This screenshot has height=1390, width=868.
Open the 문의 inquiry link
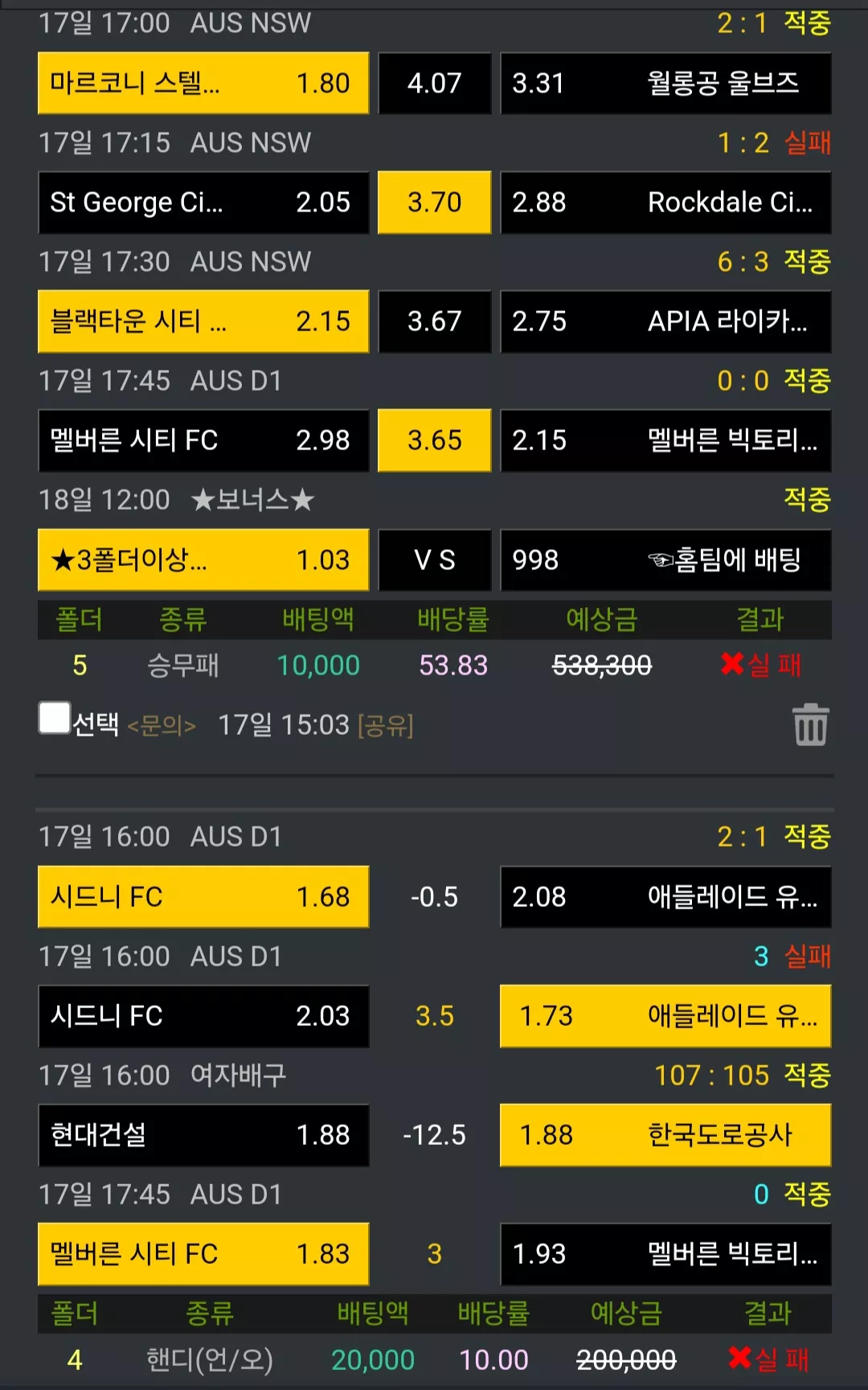[162, 726]
